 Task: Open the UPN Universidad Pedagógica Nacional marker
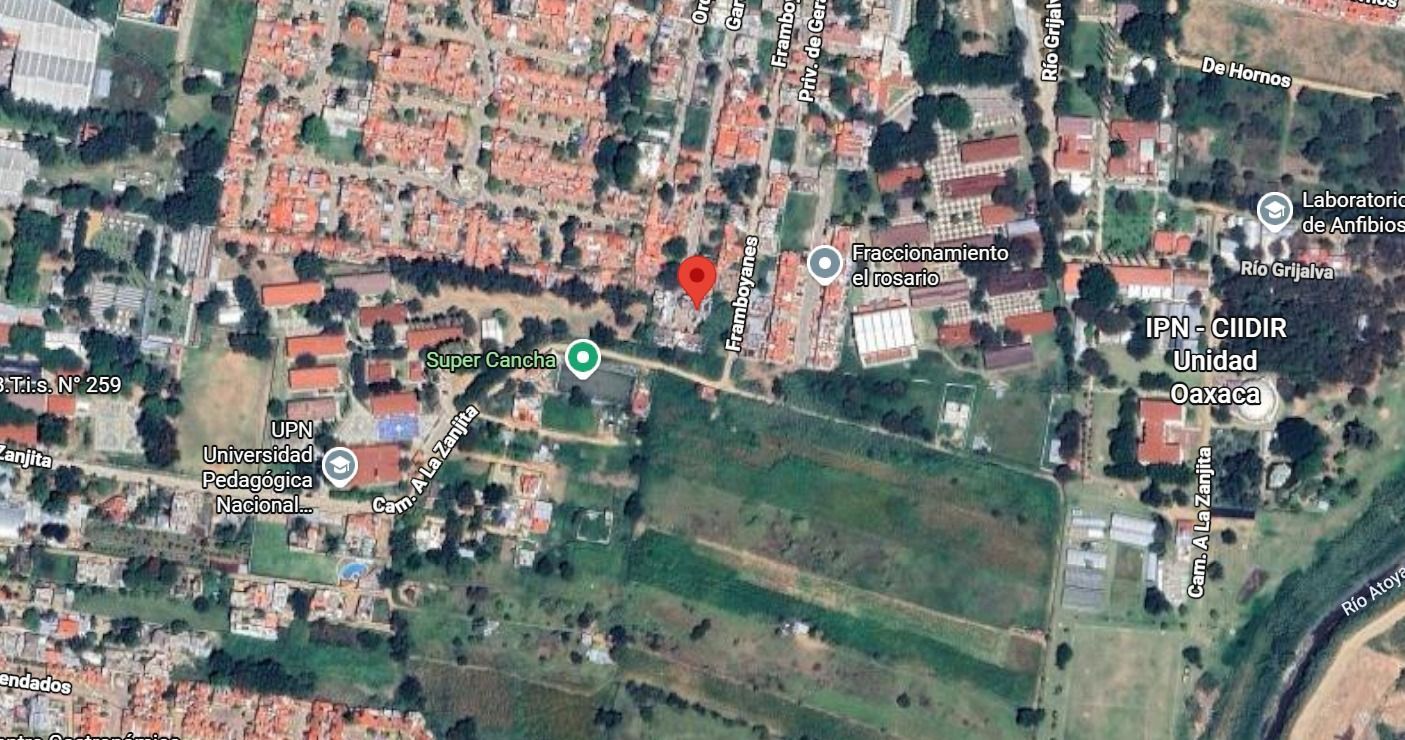(x=340, y=466)
